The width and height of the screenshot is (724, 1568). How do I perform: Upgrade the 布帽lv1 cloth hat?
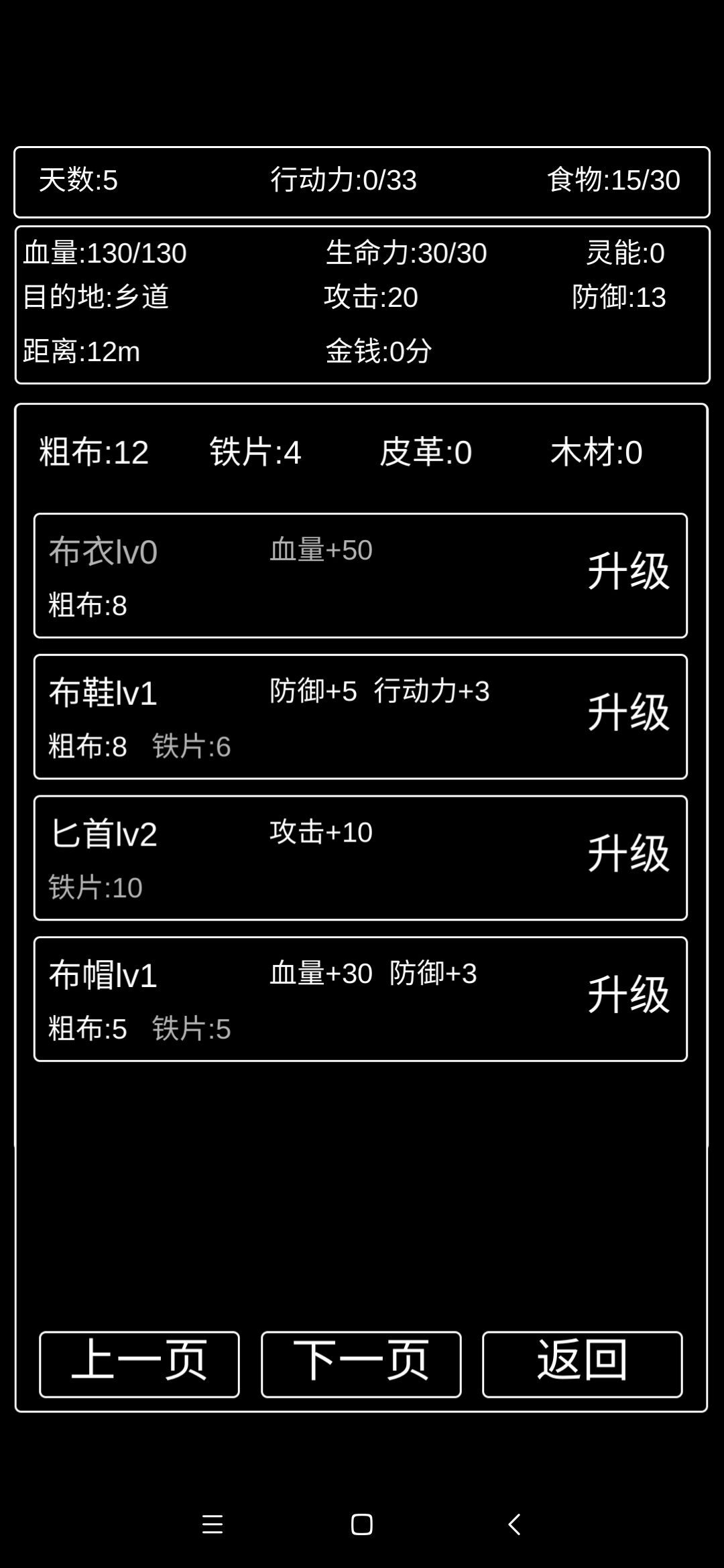click(x=629, y=995)
